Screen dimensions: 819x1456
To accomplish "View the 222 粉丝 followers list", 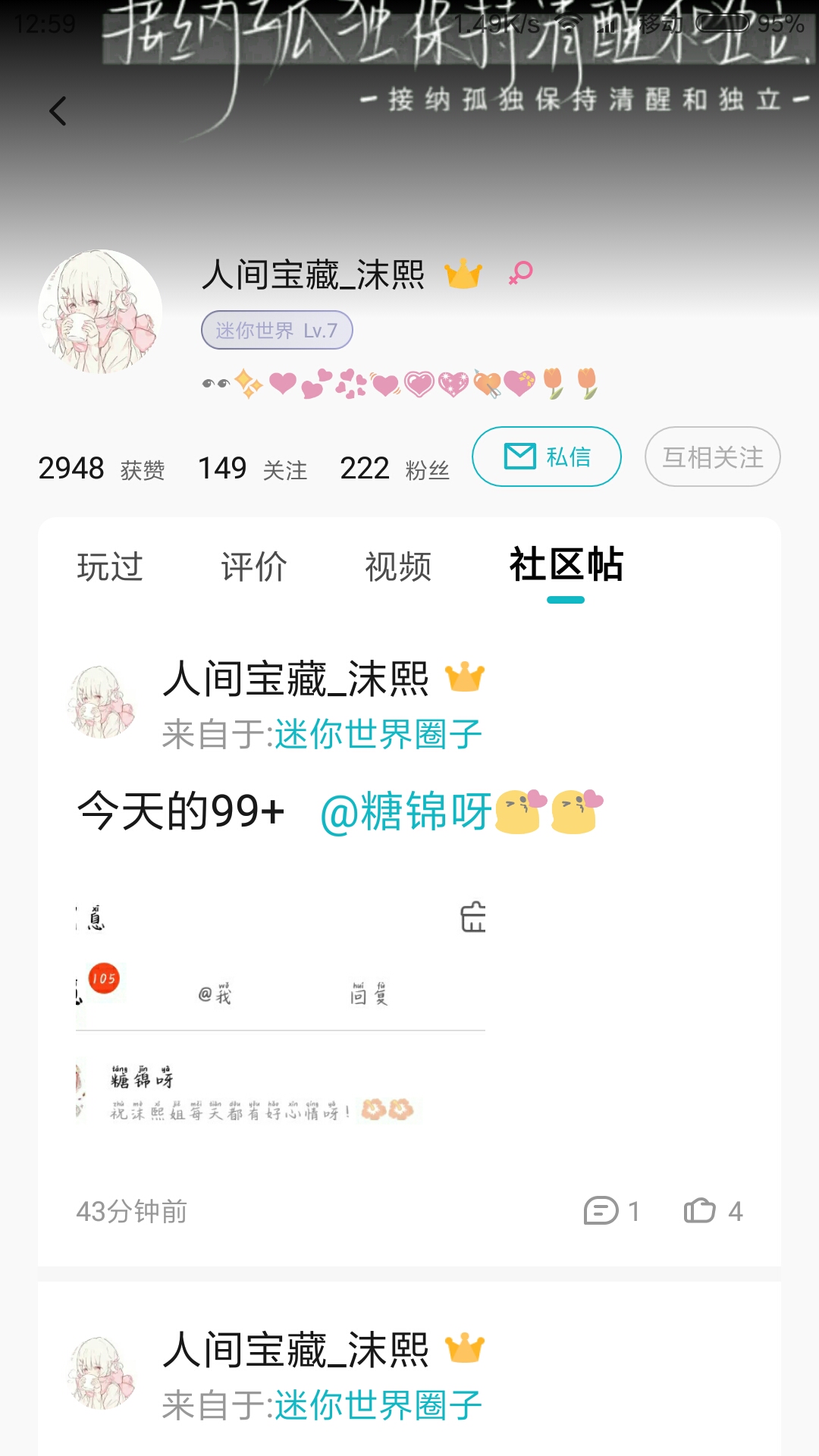I will pyautogui.click(x=394, y=469).
